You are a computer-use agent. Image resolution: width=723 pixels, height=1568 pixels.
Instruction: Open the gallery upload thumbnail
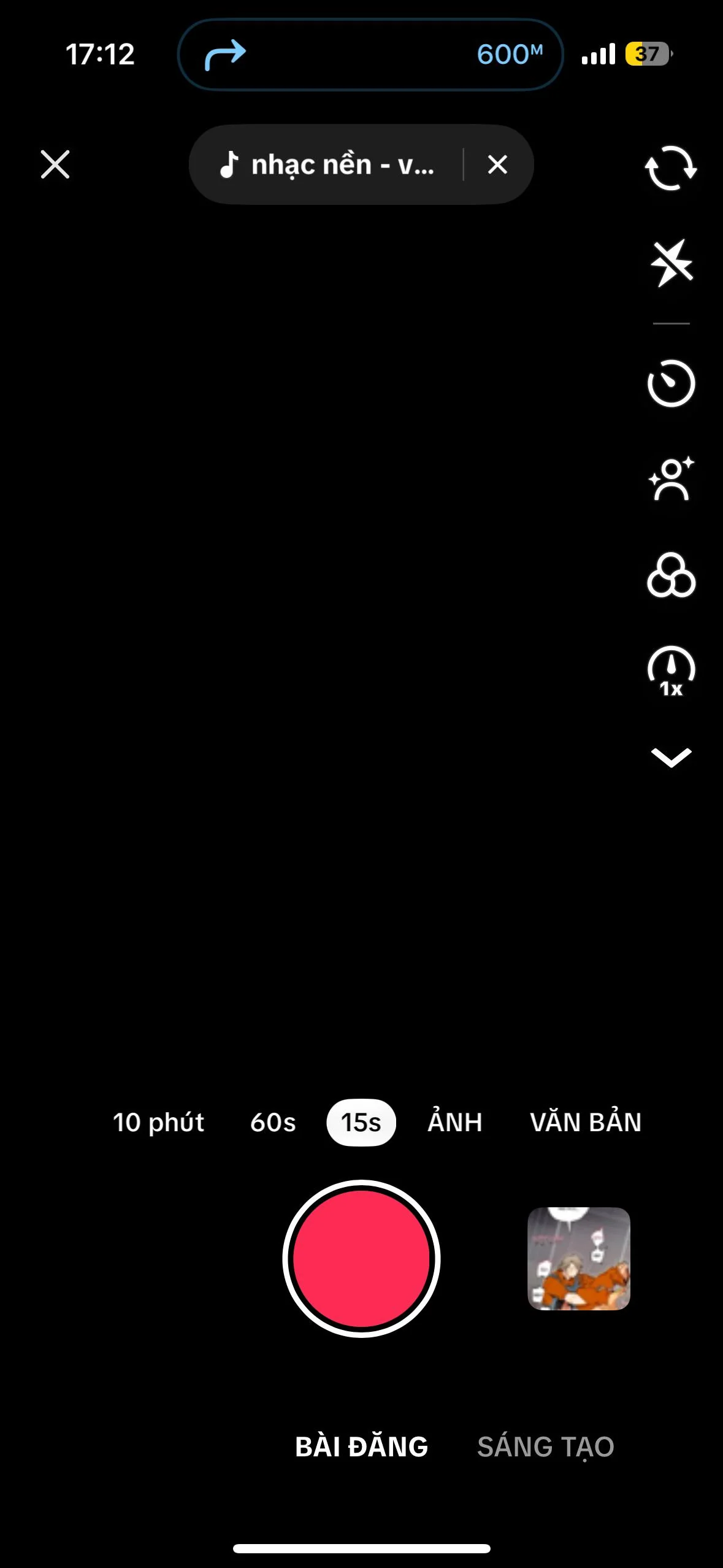coord(579,1258)
